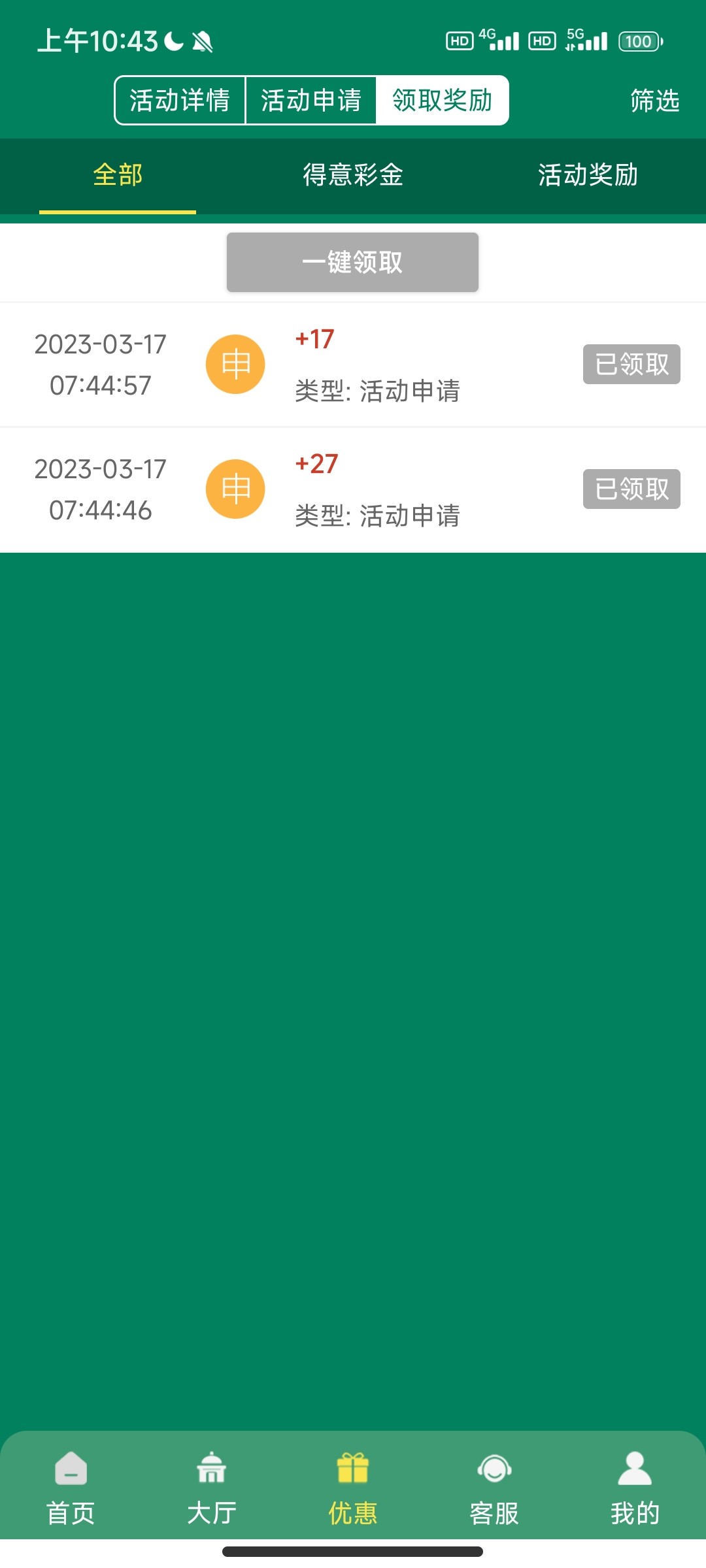The height and width of the screenshot is (1568, 706).
Task: Switch to the 活动申请 segment
Action: 311,100
